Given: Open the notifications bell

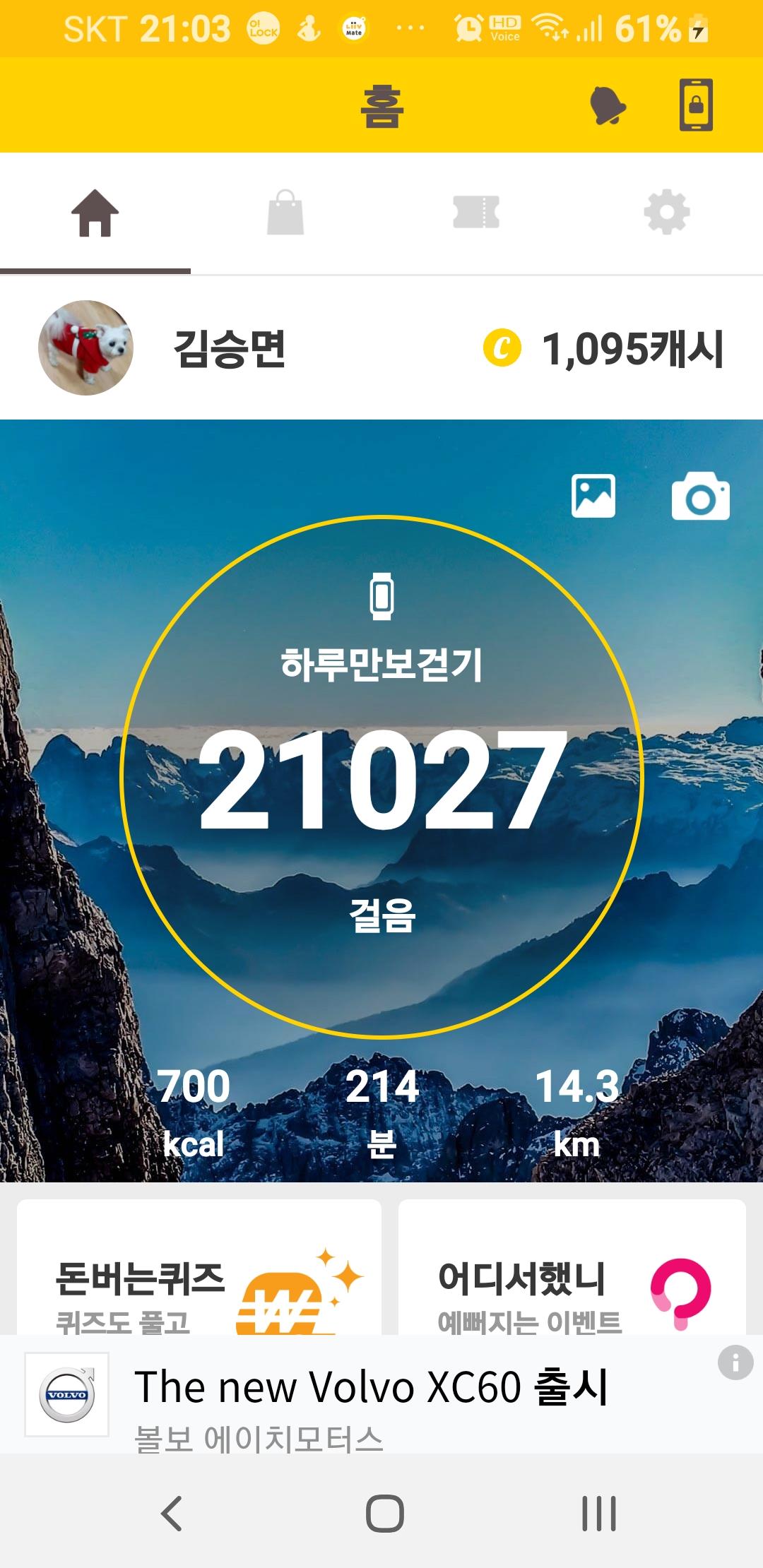Looking at the screenshot, I should pos(608,106).
